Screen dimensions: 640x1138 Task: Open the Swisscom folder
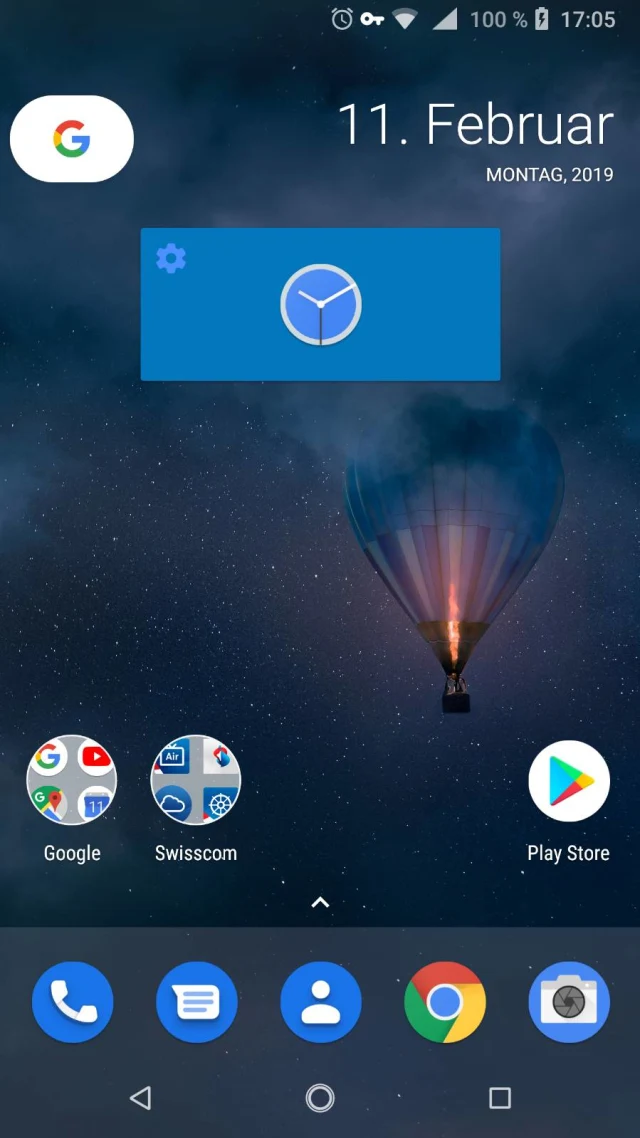(196, 781)
